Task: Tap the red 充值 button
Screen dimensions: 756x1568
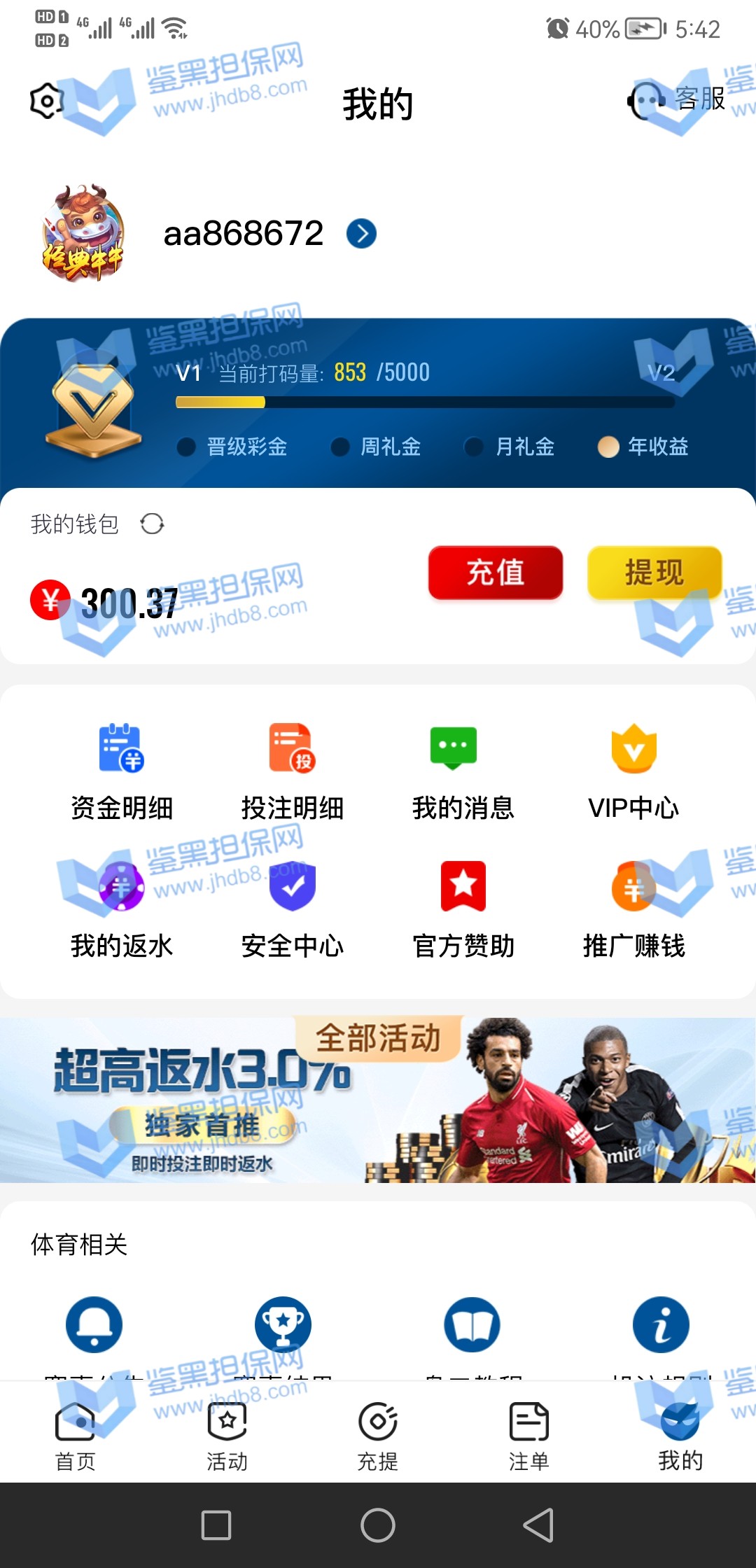Action: pyautogui.click(x=495, y=573)
